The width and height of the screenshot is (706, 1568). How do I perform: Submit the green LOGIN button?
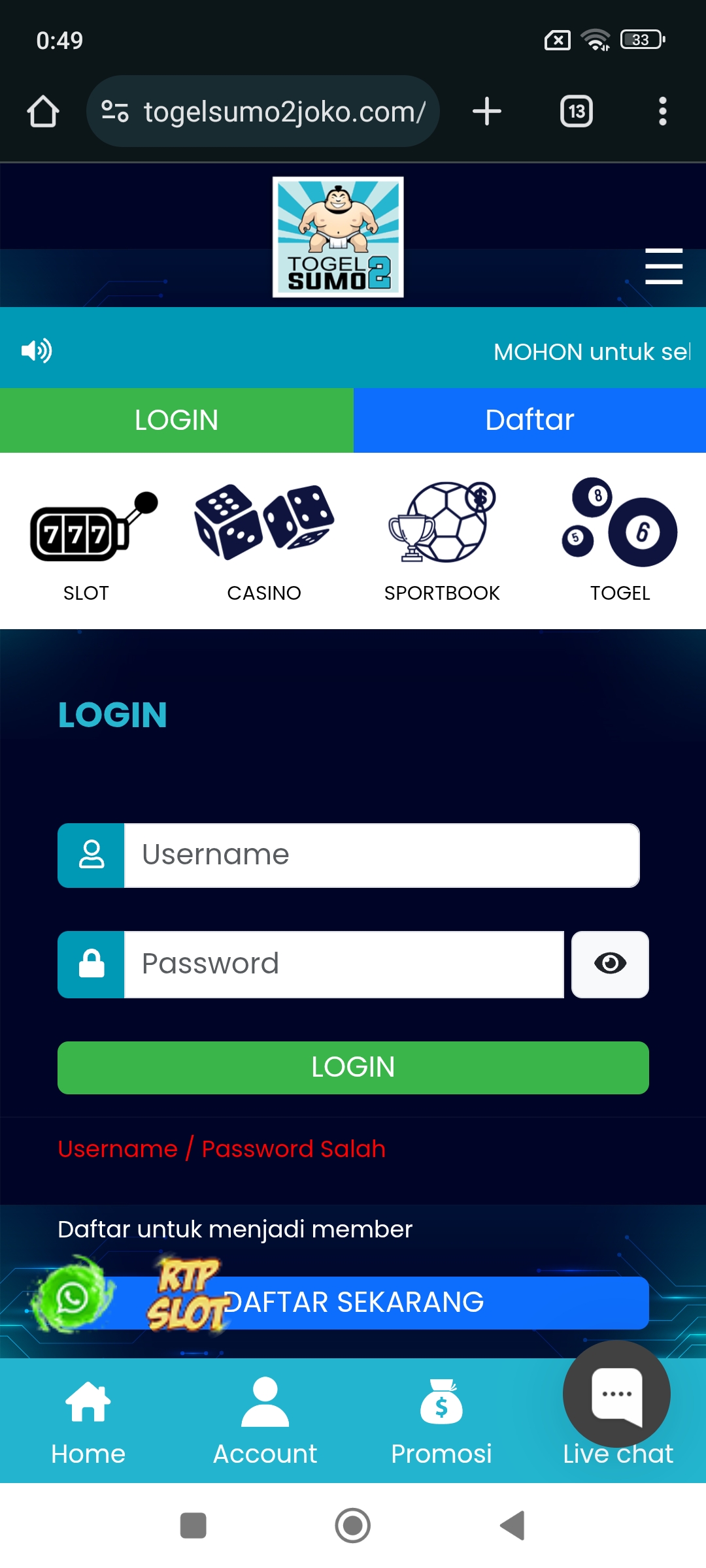pyautogui.click(x=353, y=1068)
